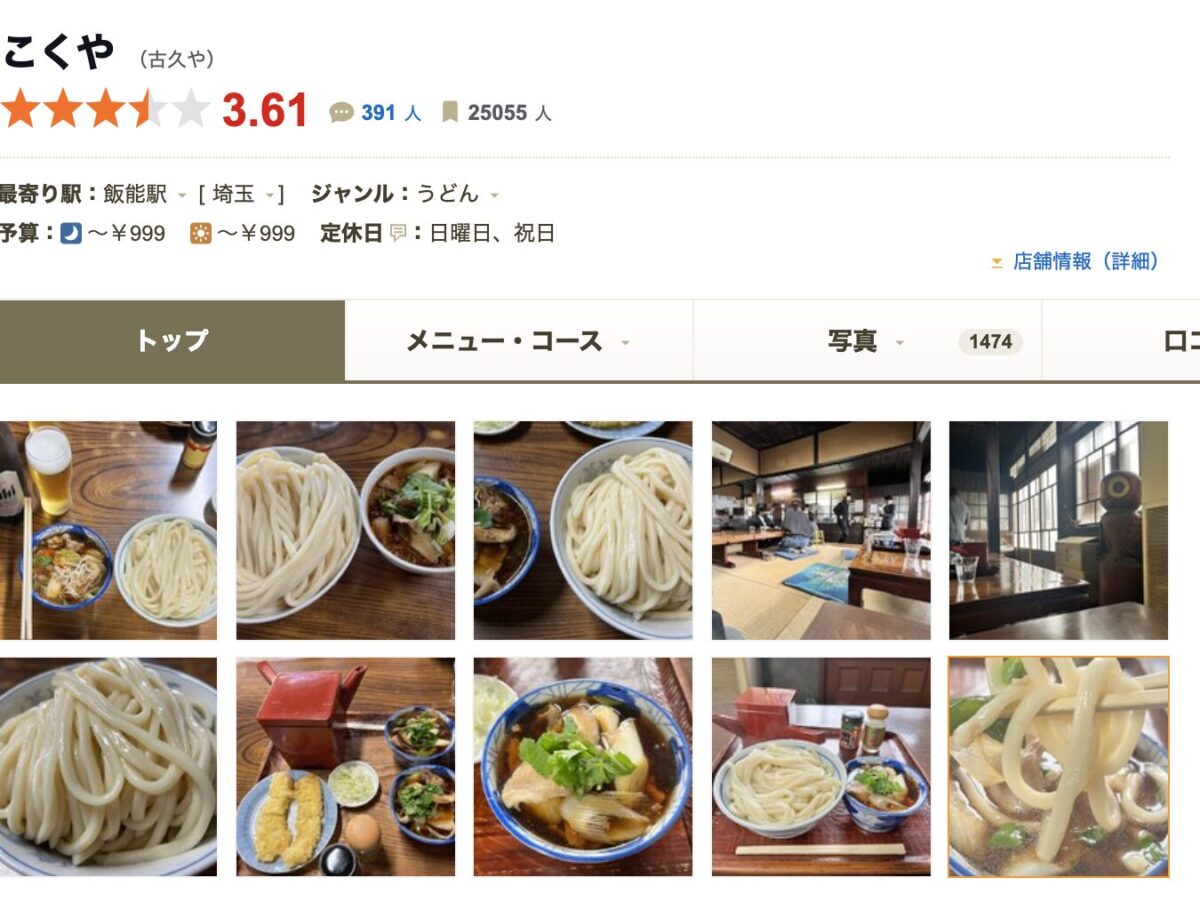Open 店舗情報（詳細） link
This screenshot has height=902, width=1200.
click(x=1084, y=262)
